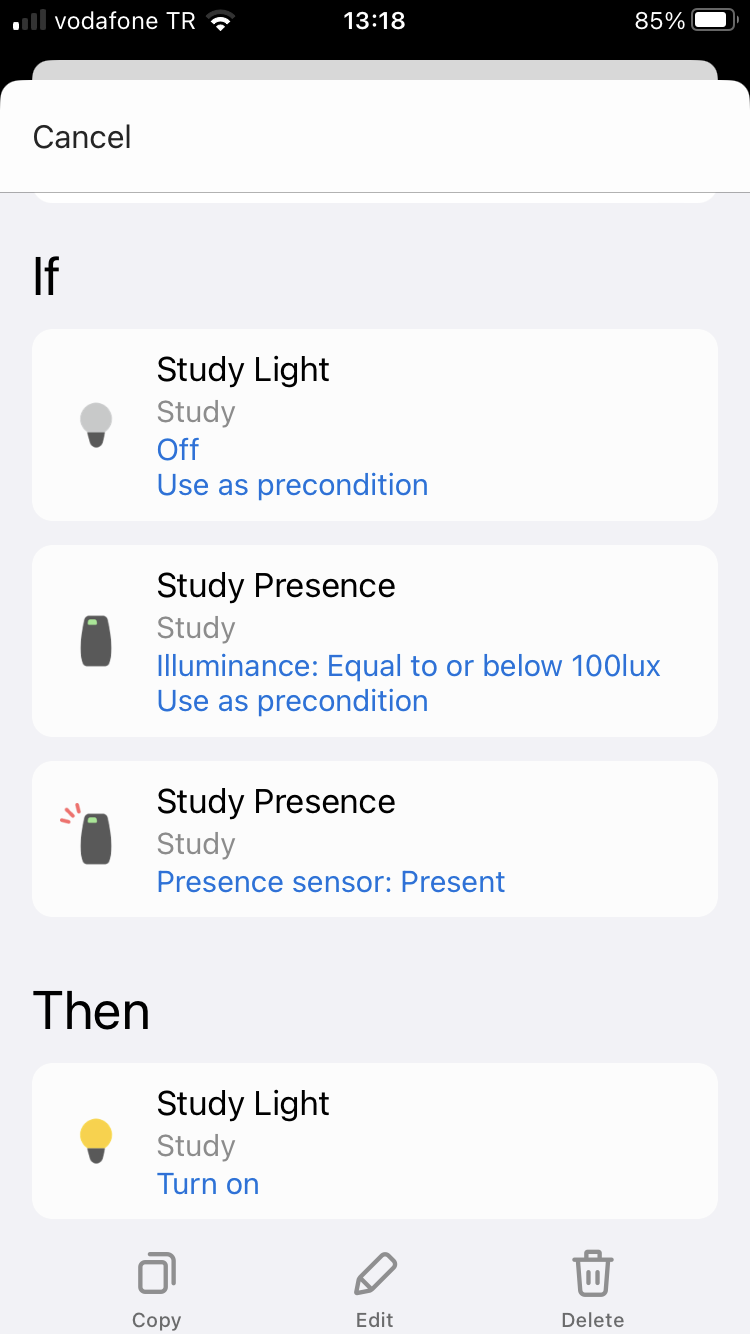This screenshot has width=750, height=1334.
Task: Open the Study Light Off condition card
Action: point(374,425)
